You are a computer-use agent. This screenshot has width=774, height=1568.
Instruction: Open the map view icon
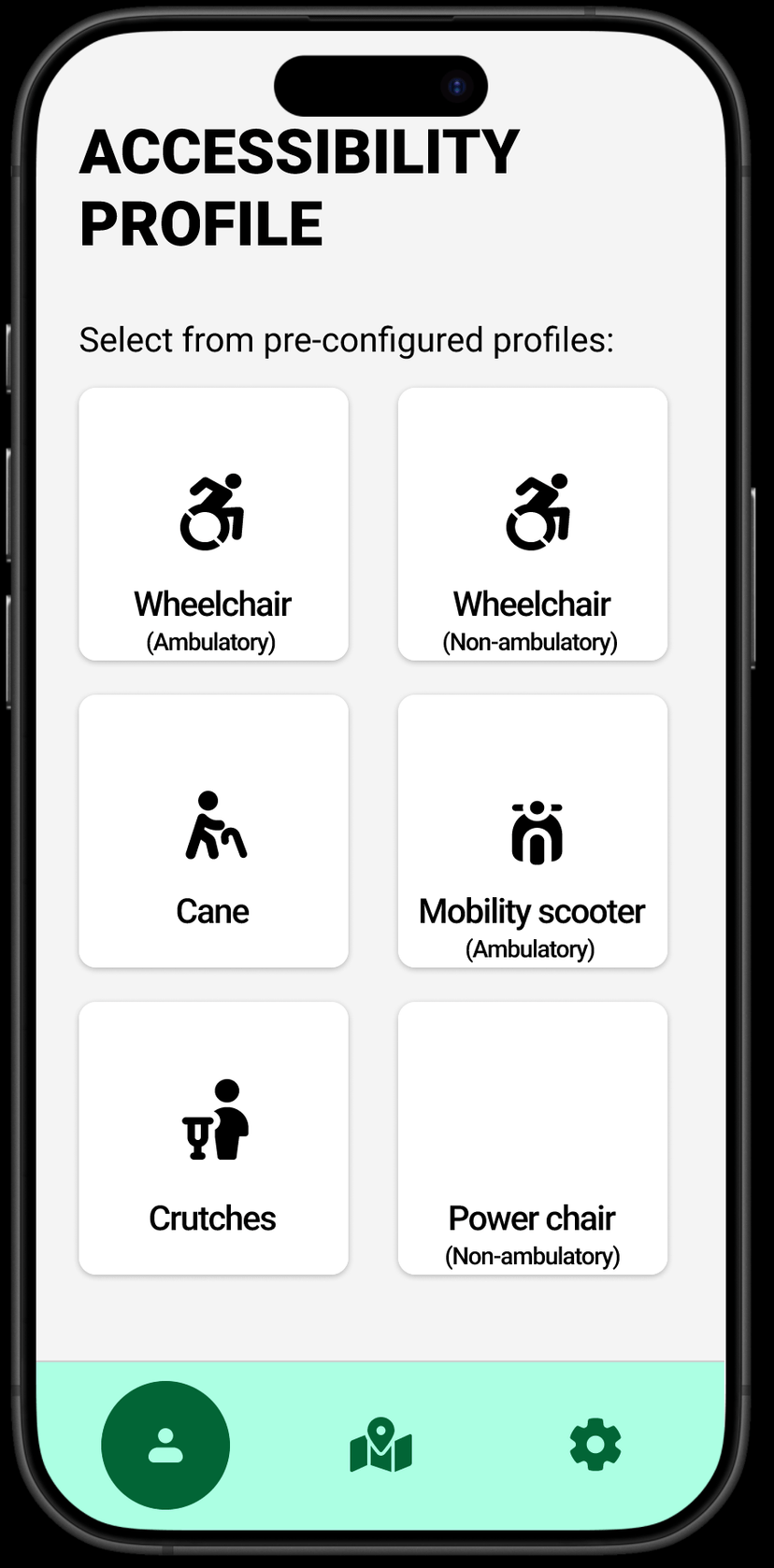point(380,1444)
